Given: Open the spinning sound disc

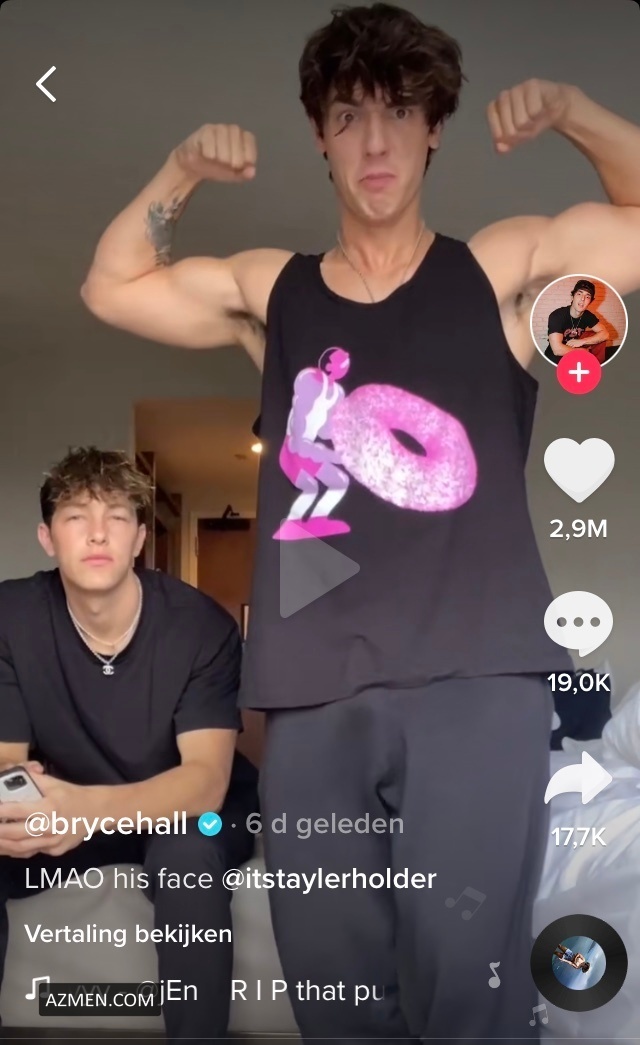Looking at the screenshot, I should (578, 963).
